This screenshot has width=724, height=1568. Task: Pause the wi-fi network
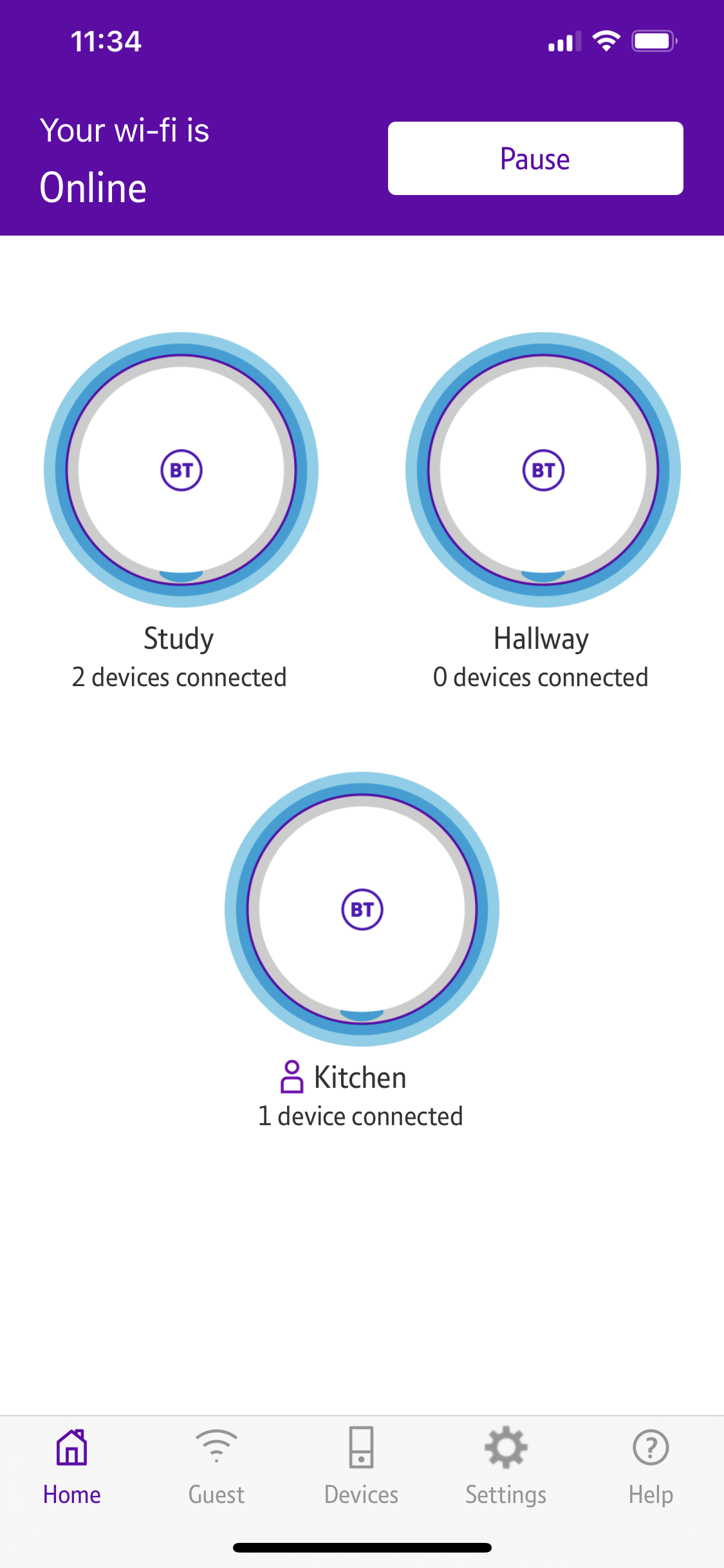[535, 158]
